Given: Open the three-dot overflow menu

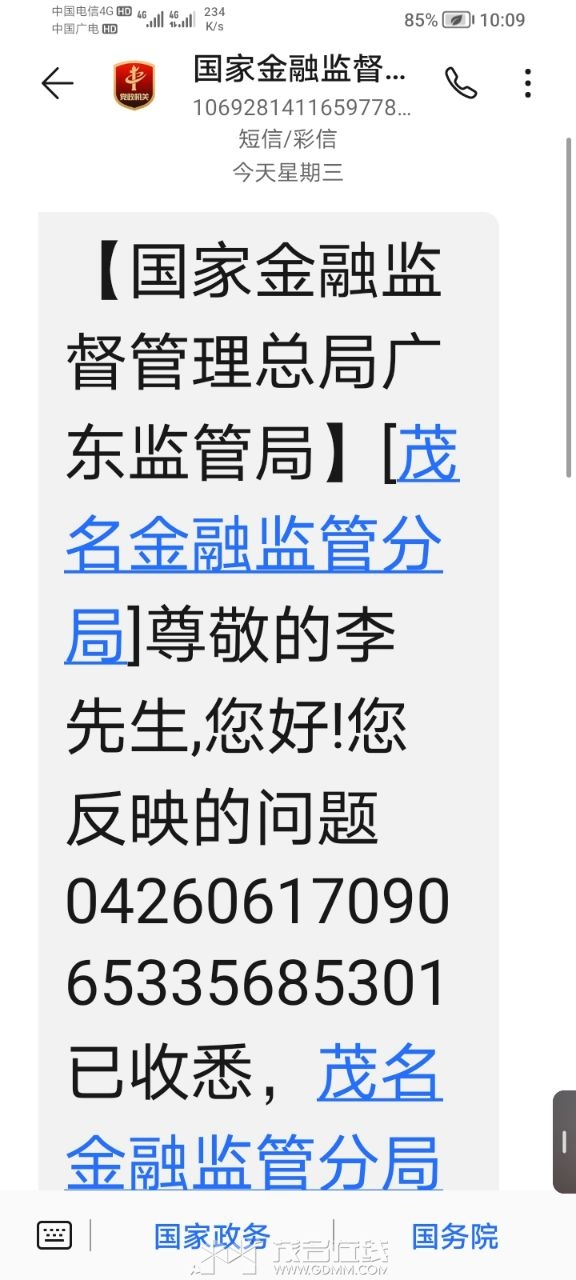Looking at the screenshot, I should point(528,84).
